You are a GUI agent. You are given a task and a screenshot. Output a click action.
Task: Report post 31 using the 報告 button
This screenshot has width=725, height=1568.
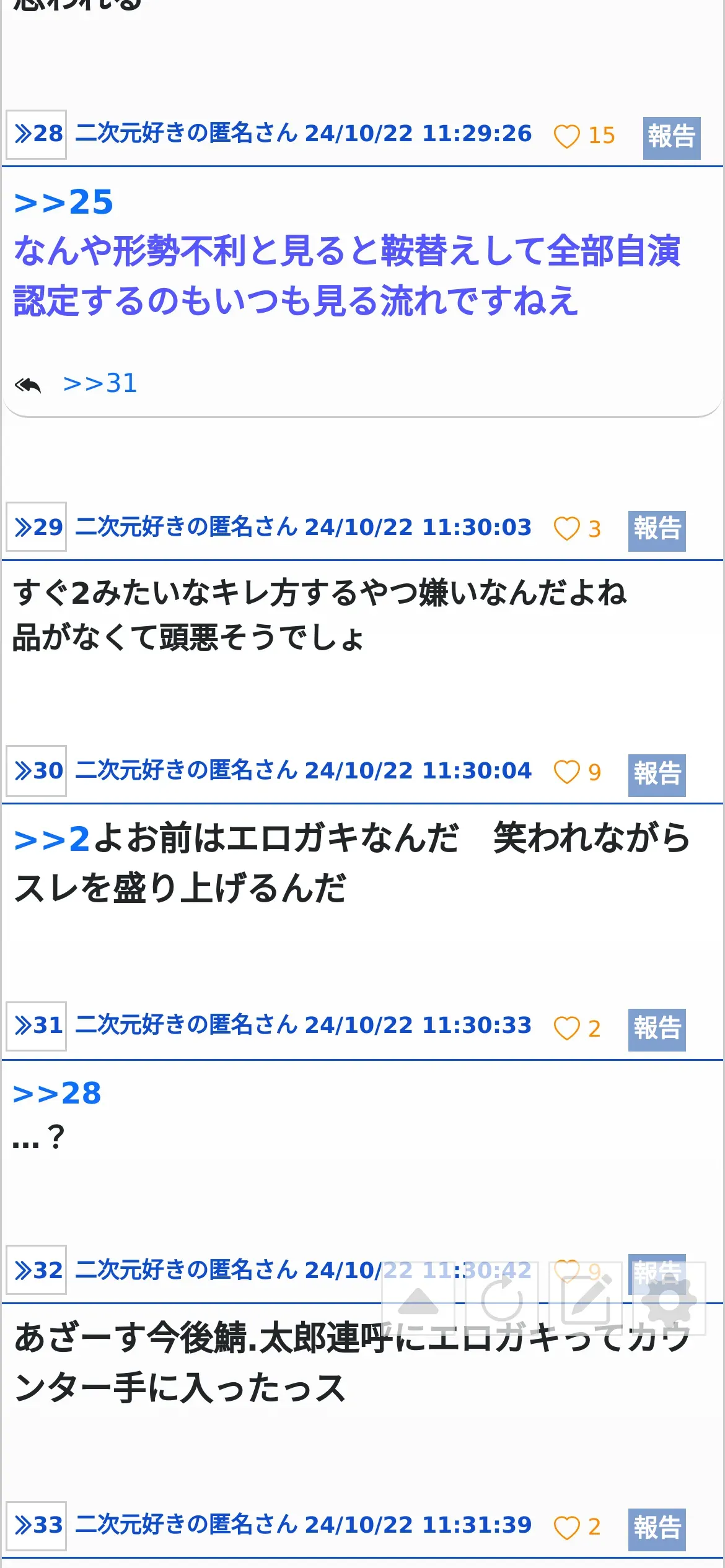(x=657, y=1030)
